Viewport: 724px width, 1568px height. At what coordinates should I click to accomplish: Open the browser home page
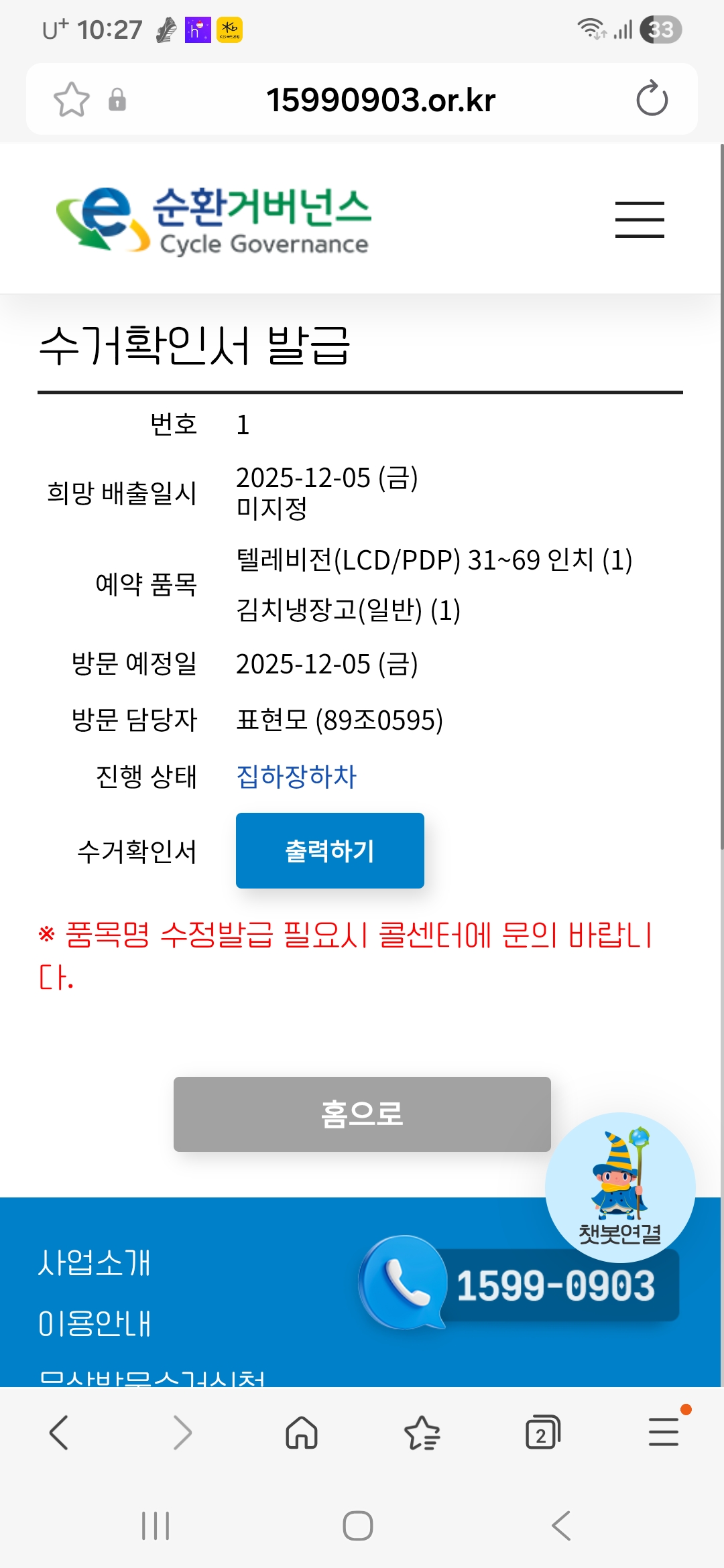click(x=302, y=1433)
